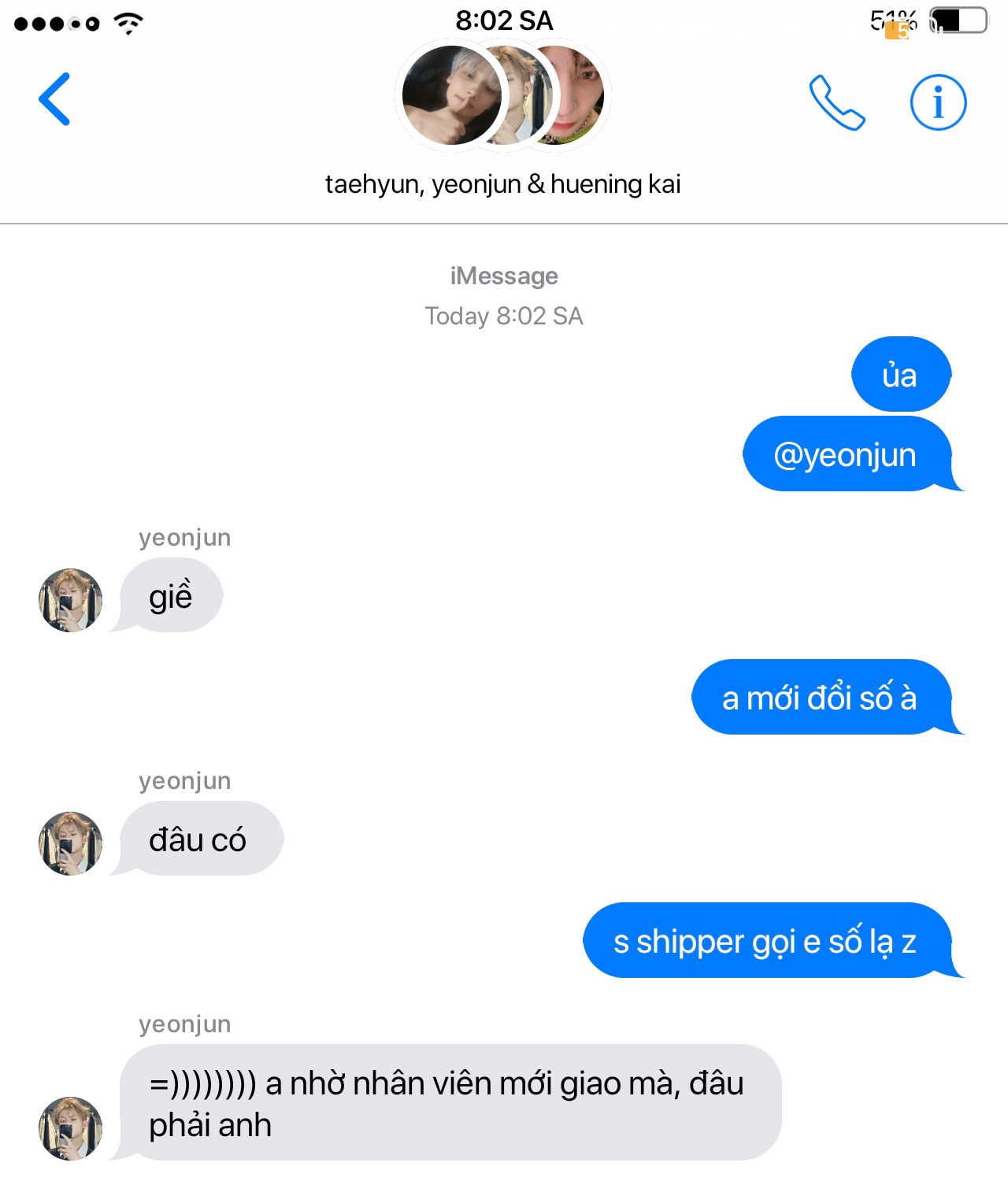Start a call with the group
Viewport: 1008px width, 1196px height.
(836, 102)
